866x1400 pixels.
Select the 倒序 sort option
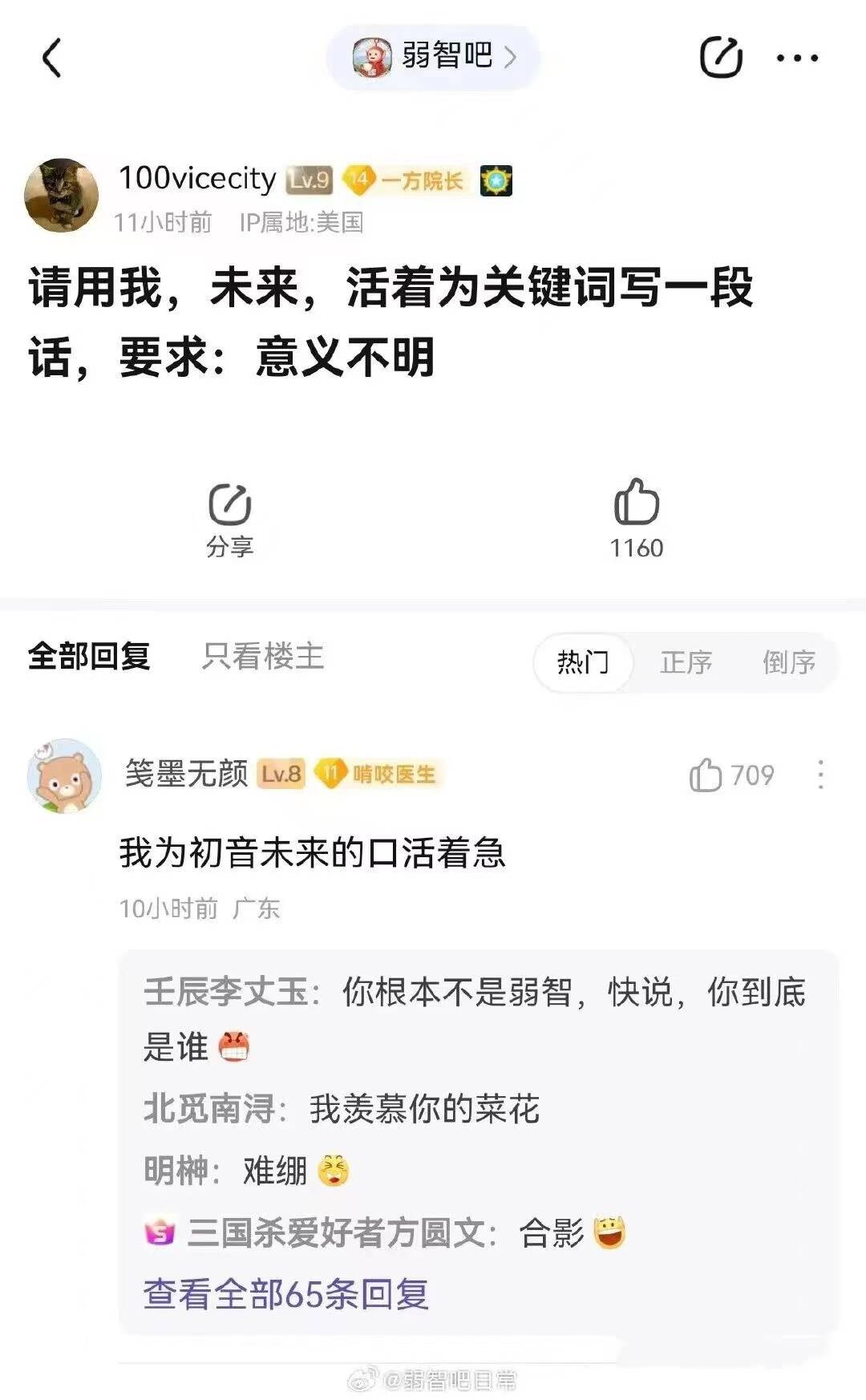[x=788, y=662]
